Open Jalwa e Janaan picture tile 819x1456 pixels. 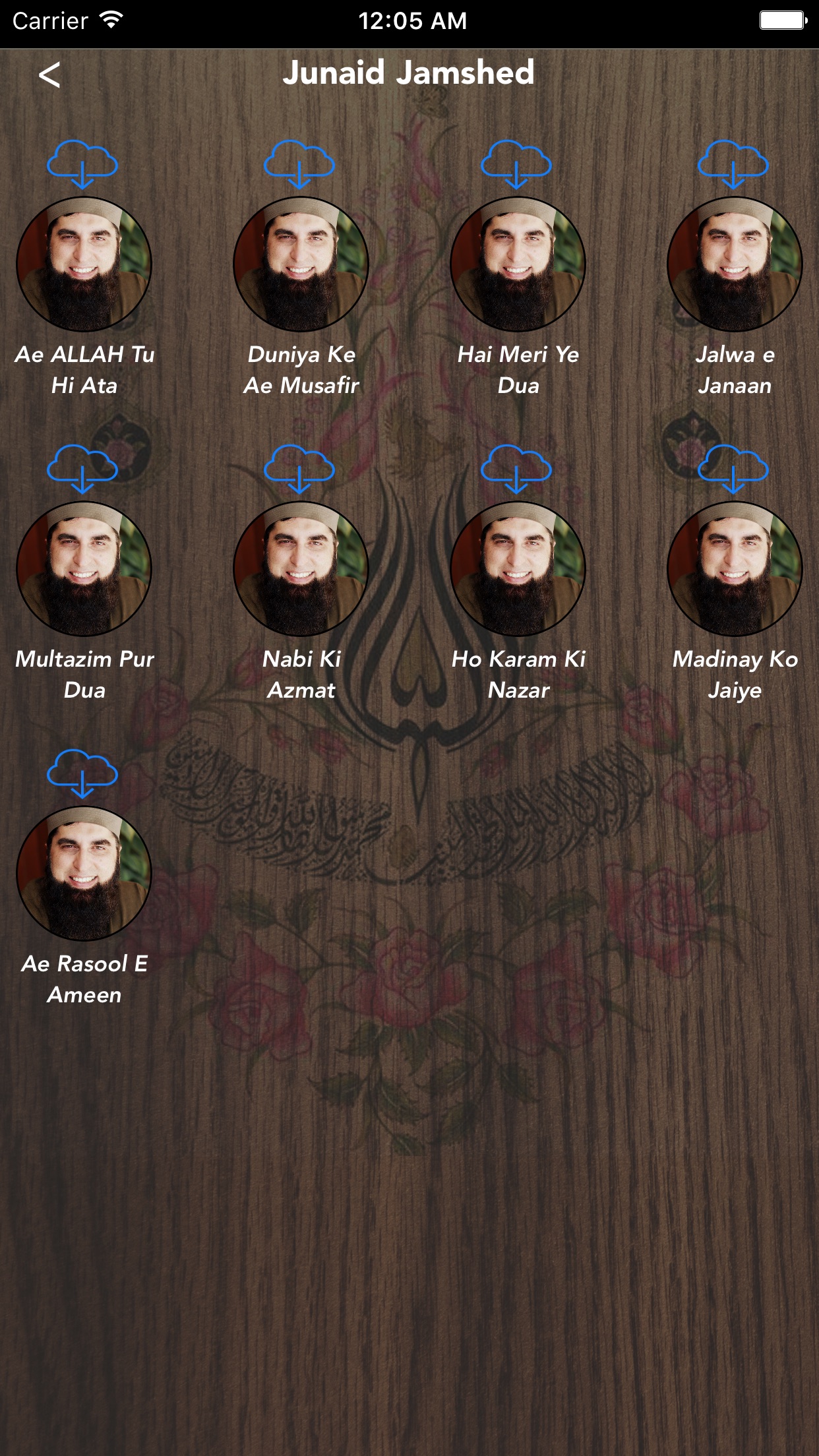735,264
